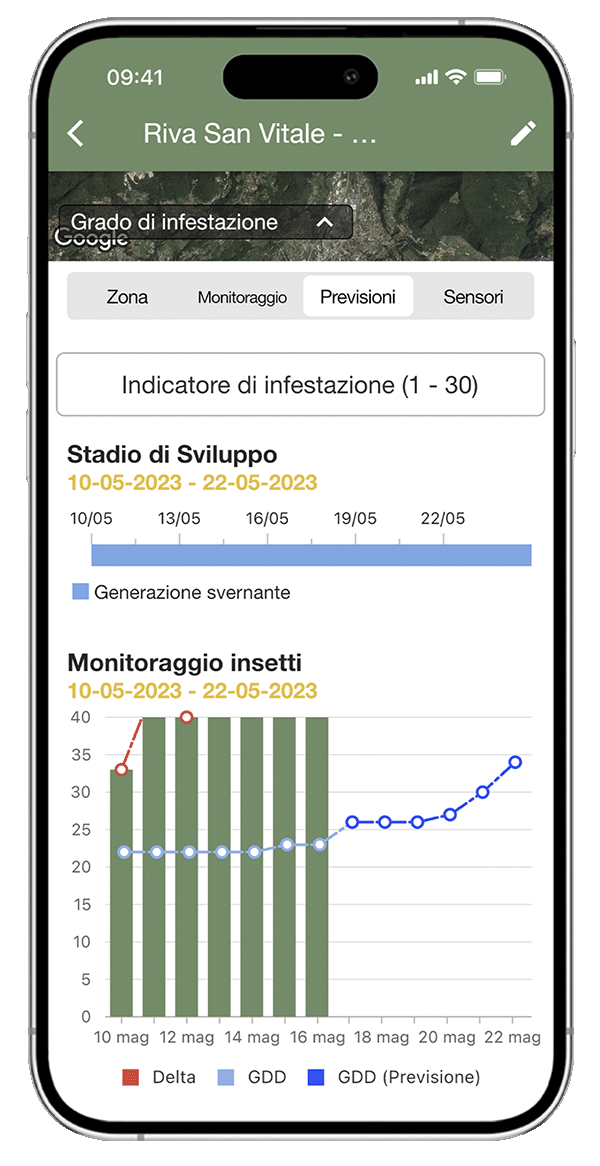Image resolution: width=600 pixels, height=1166 pixels.
Task: Switch to the Zona tab
Action: pyautogui.click(x=127, y=297)
